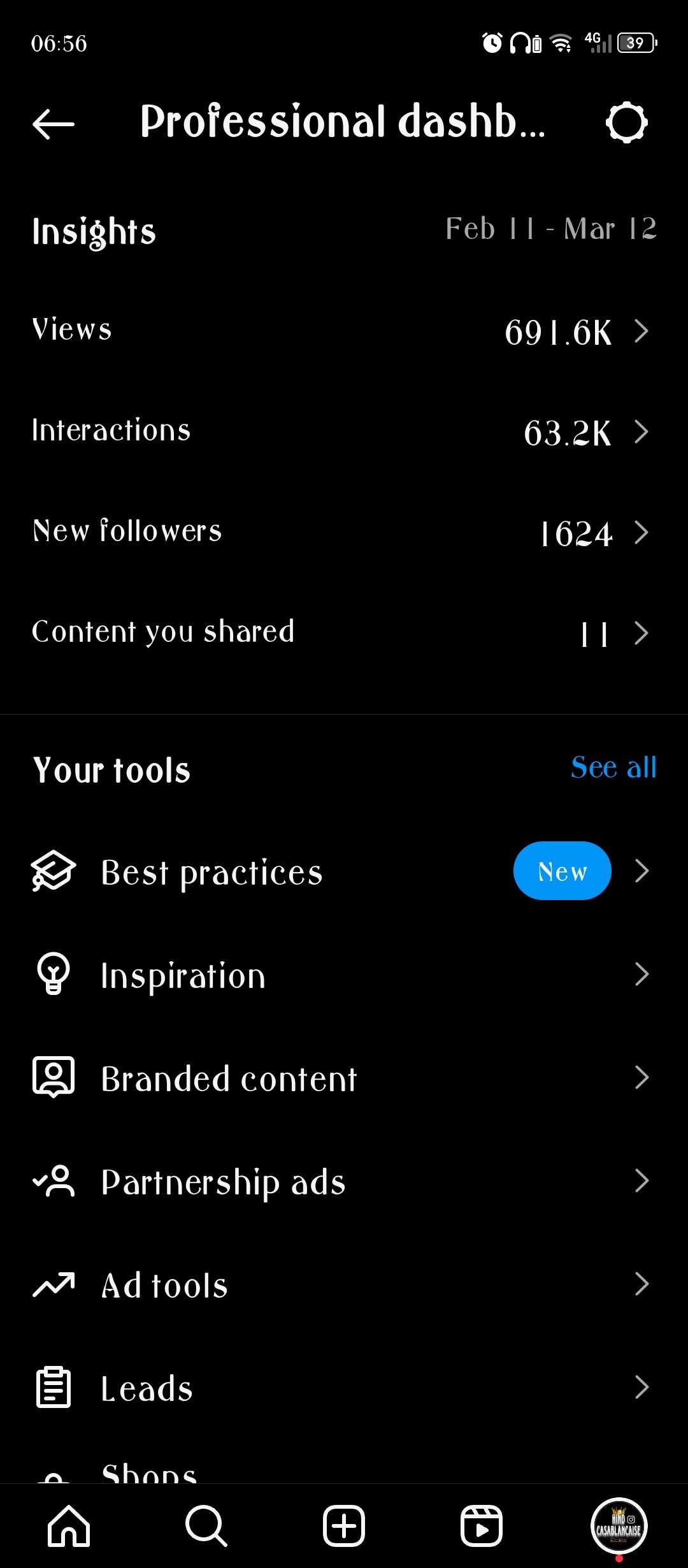This screenshot has height=1568, width=688.
Task: Open Inspiration tool
Action: 344,975
